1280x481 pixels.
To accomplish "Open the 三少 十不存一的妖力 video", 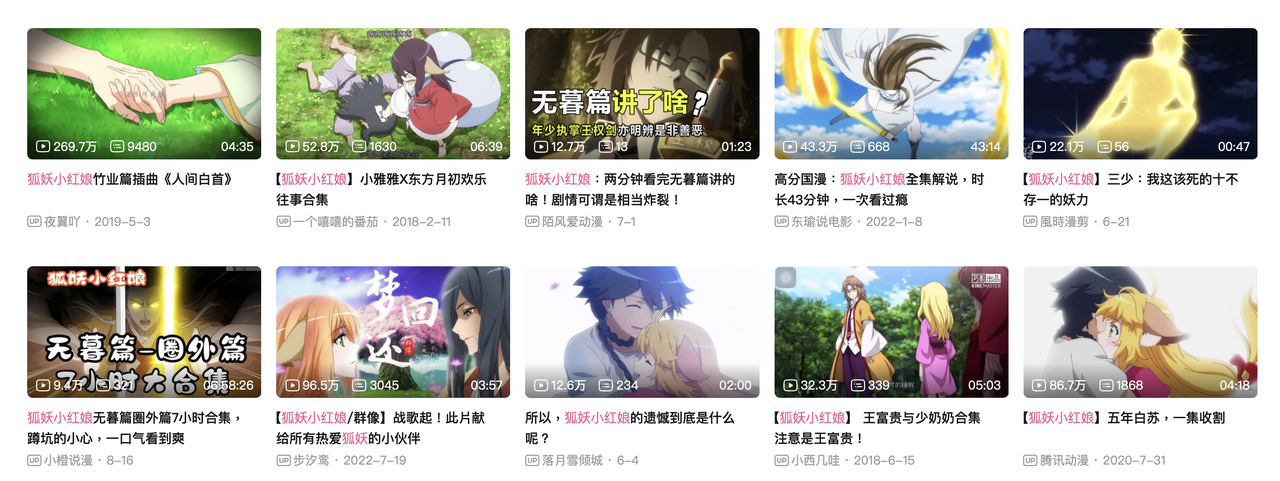I will tap(1140, 94).
